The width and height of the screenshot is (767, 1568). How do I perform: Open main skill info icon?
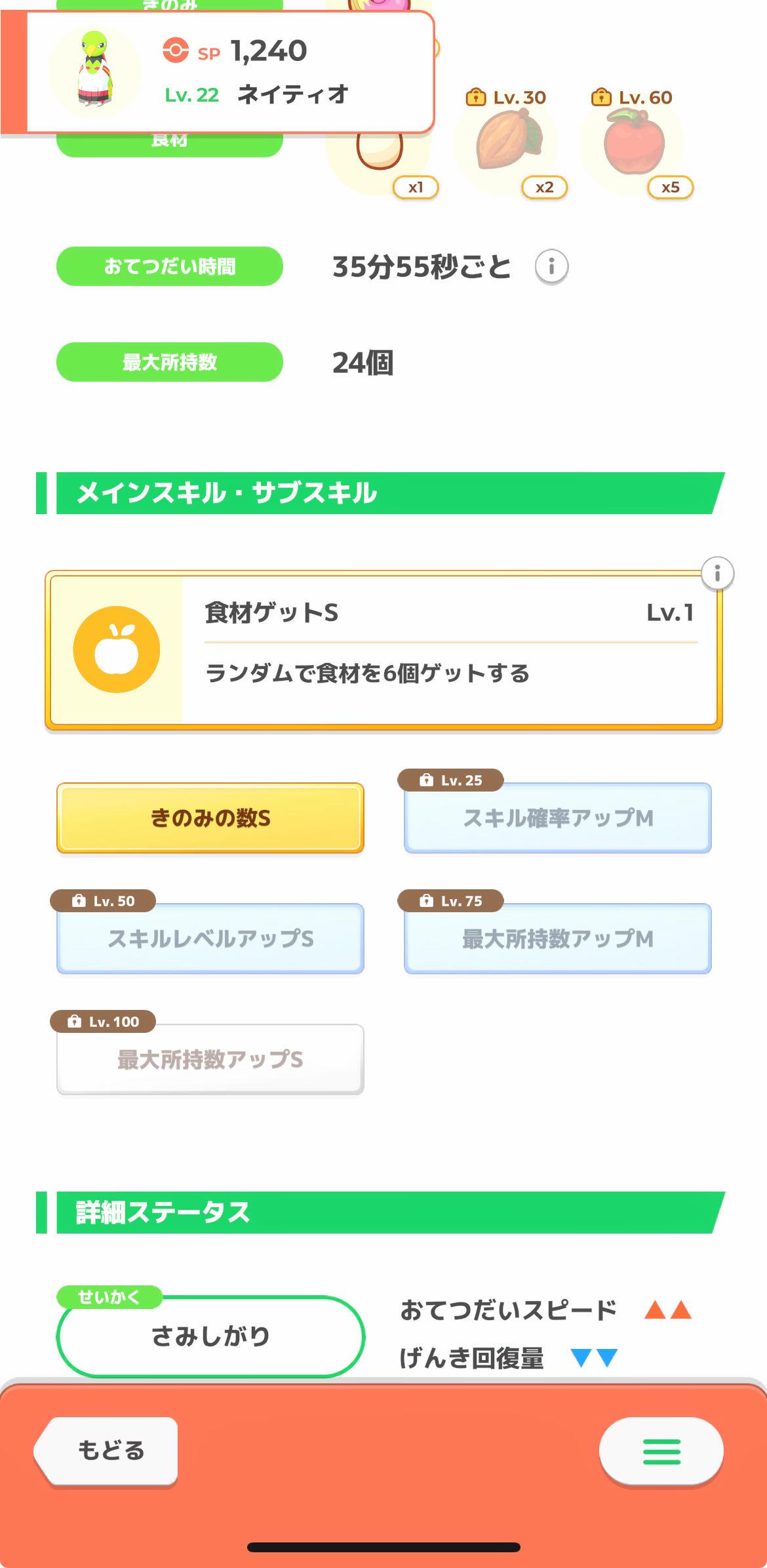(717, 574)
